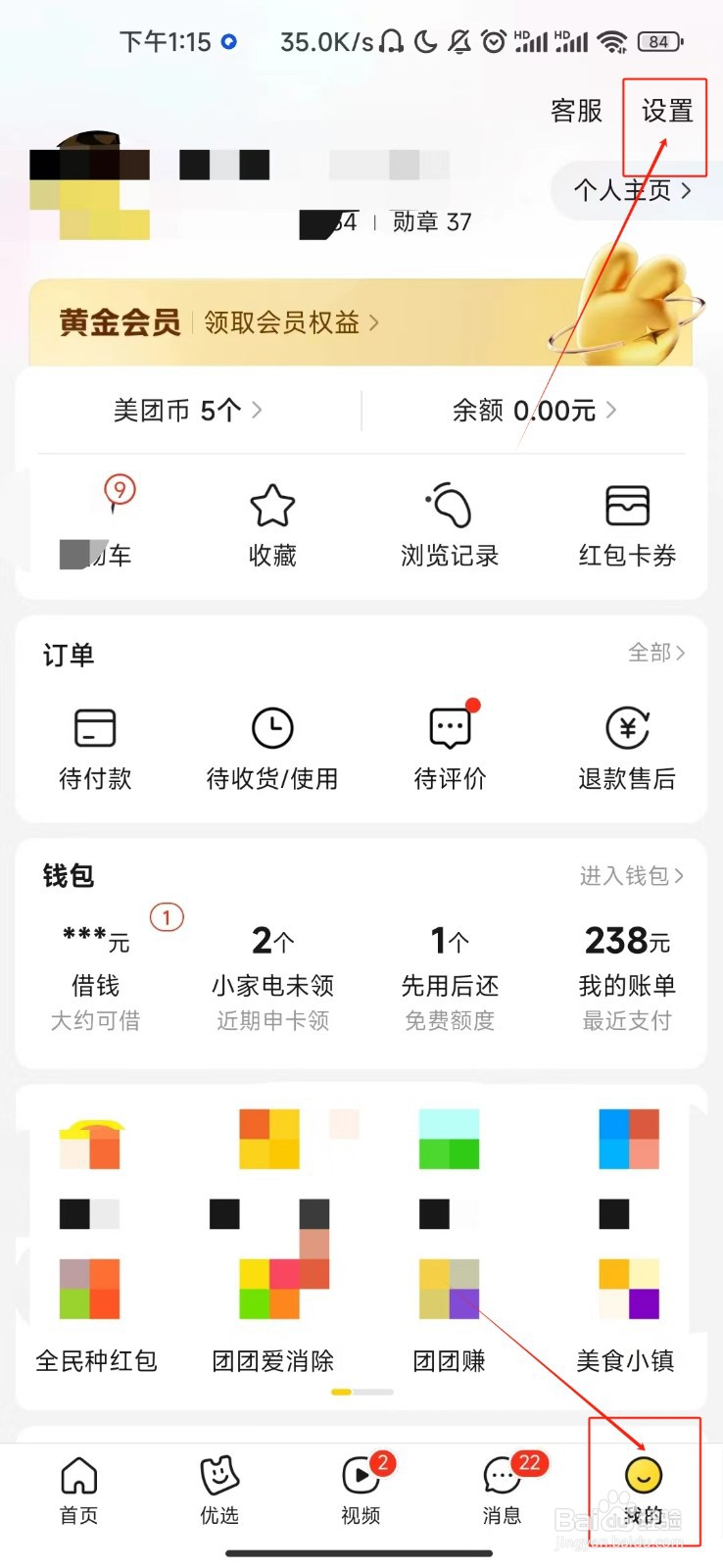Go to 视频 tab

click(x=361, y=1490)
